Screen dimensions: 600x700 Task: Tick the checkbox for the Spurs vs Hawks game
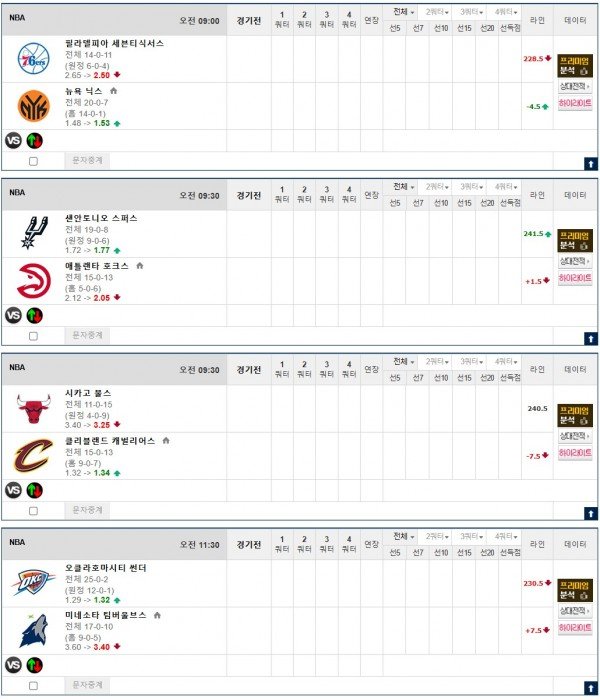[x=33, y=335]
